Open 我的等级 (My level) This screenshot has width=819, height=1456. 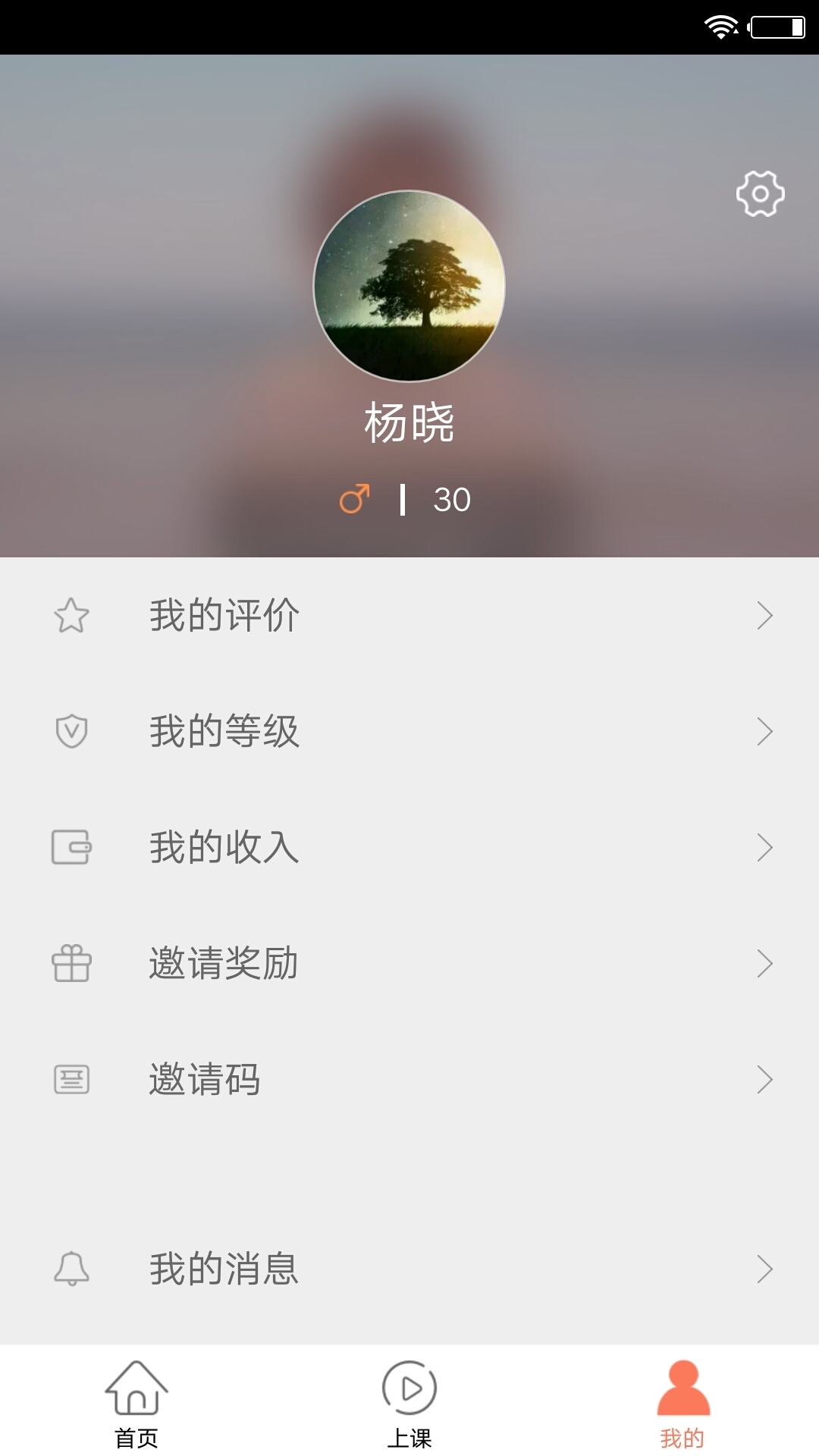(x=409, y=731)
